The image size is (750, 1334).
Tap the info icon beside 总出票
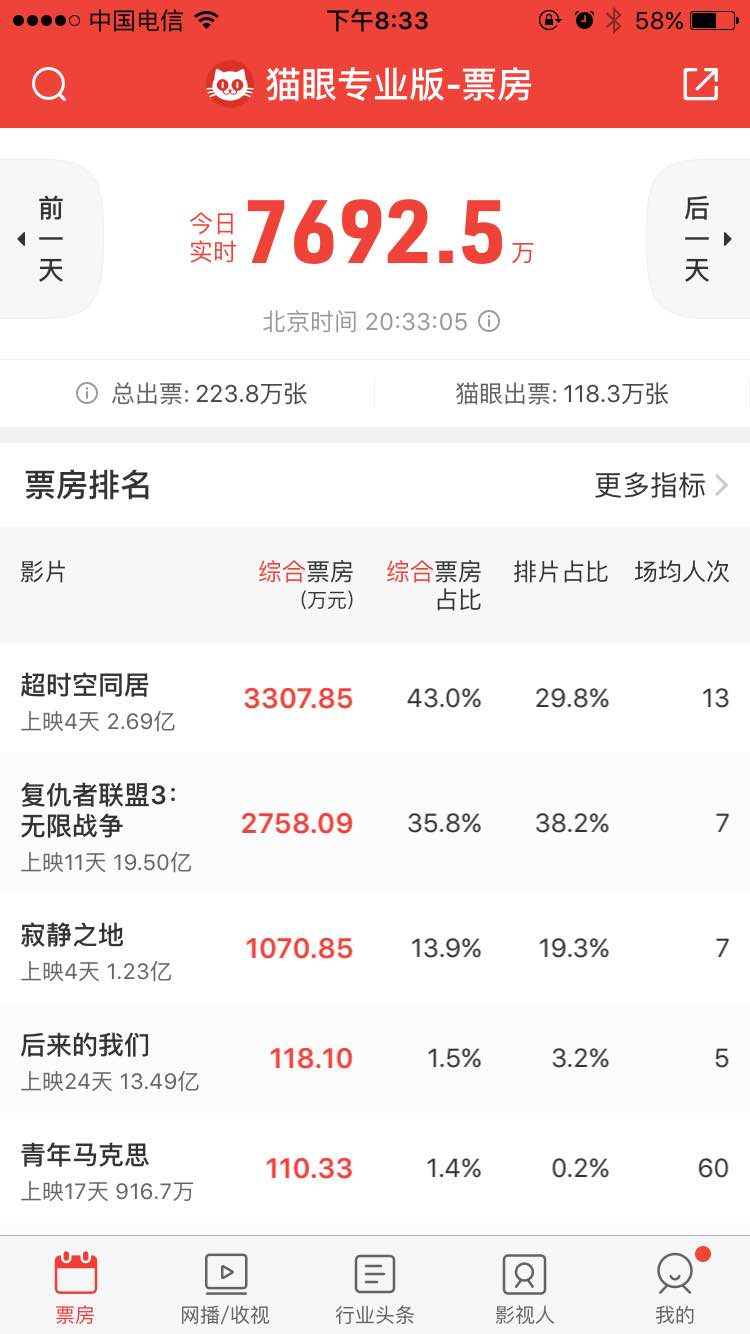point(87,394)
